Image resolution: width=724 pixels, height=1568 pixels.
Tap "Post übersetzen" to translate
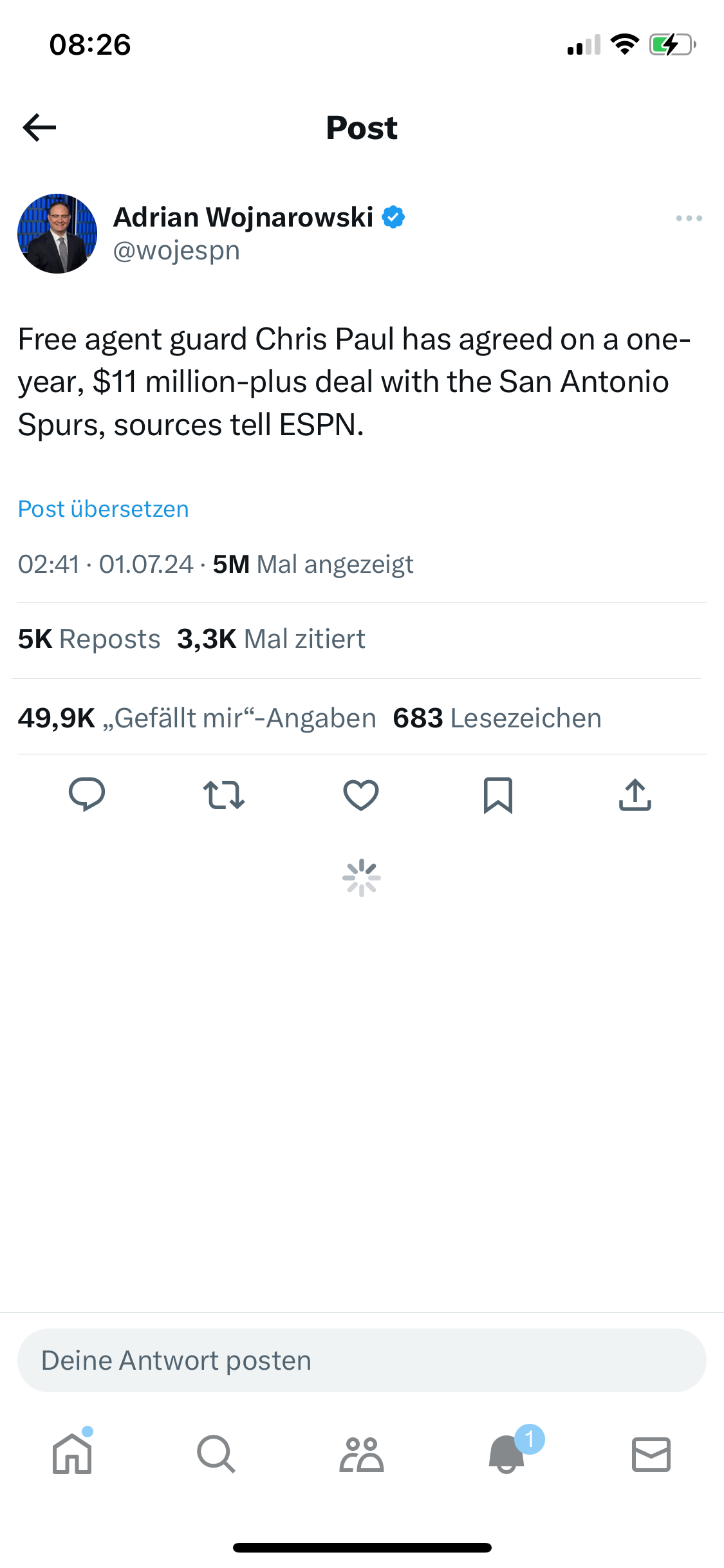click(x=103, y=509)
